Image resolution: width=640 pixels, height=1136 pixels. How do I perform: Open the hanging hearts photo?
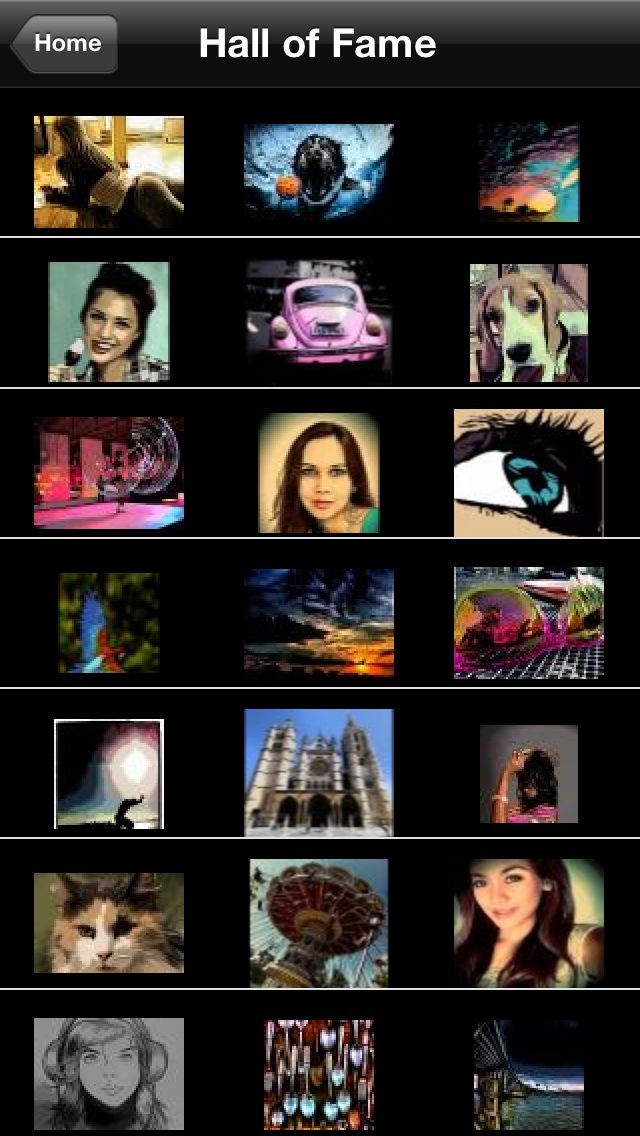pyautogui.click(x=319, y=1074)
